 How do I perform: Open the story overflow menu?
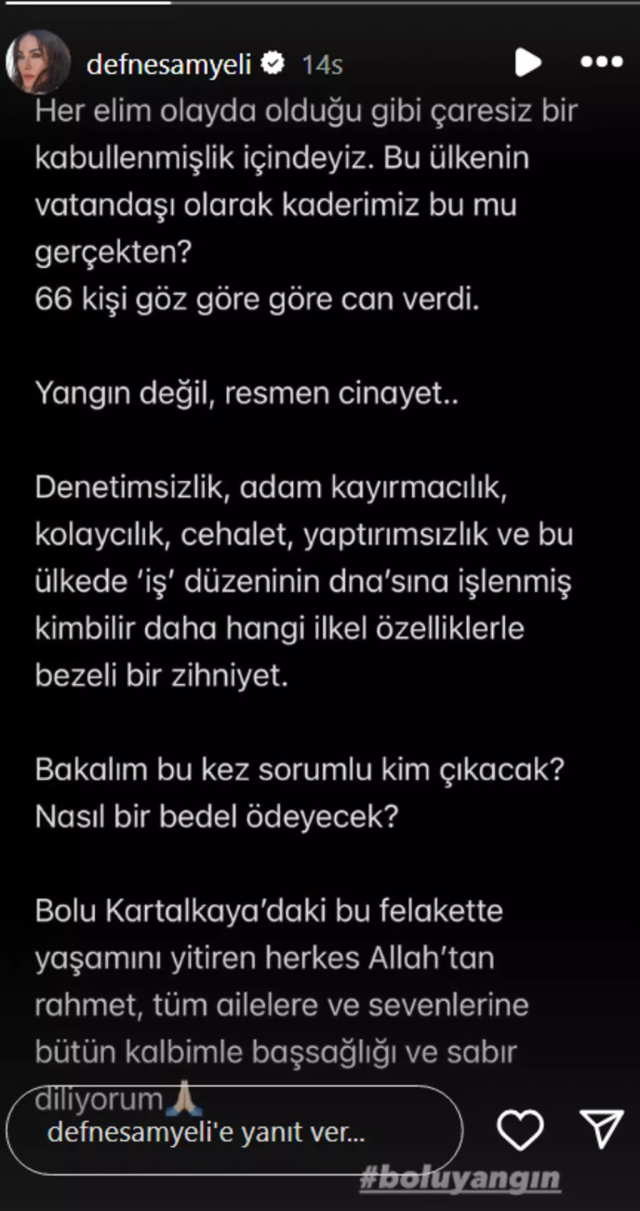coord(601,63)
